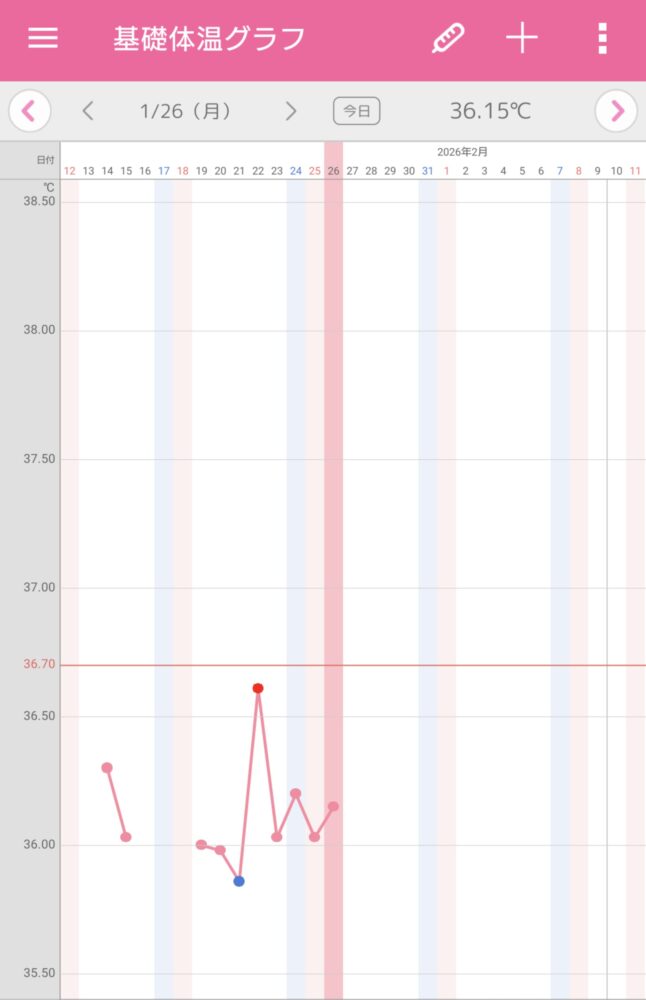The image size is (646, 1000).
Task: Select the blue lowest data point on 21
Action: [239, 881]
